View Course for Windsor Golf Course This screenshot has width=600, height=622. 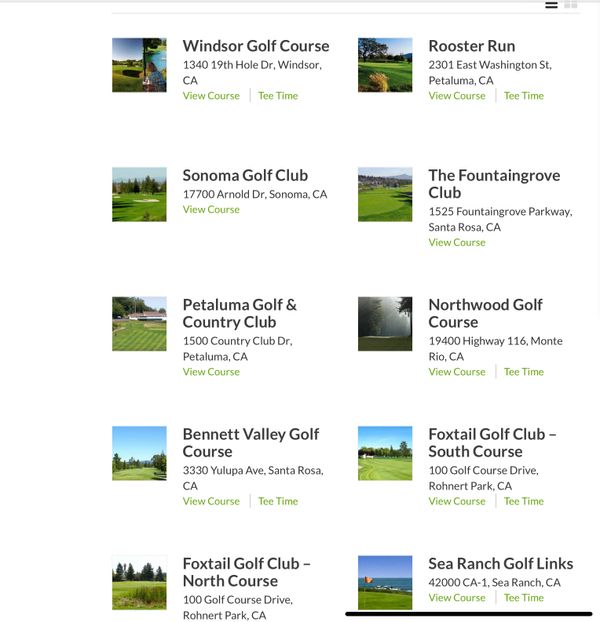point(211,96)
